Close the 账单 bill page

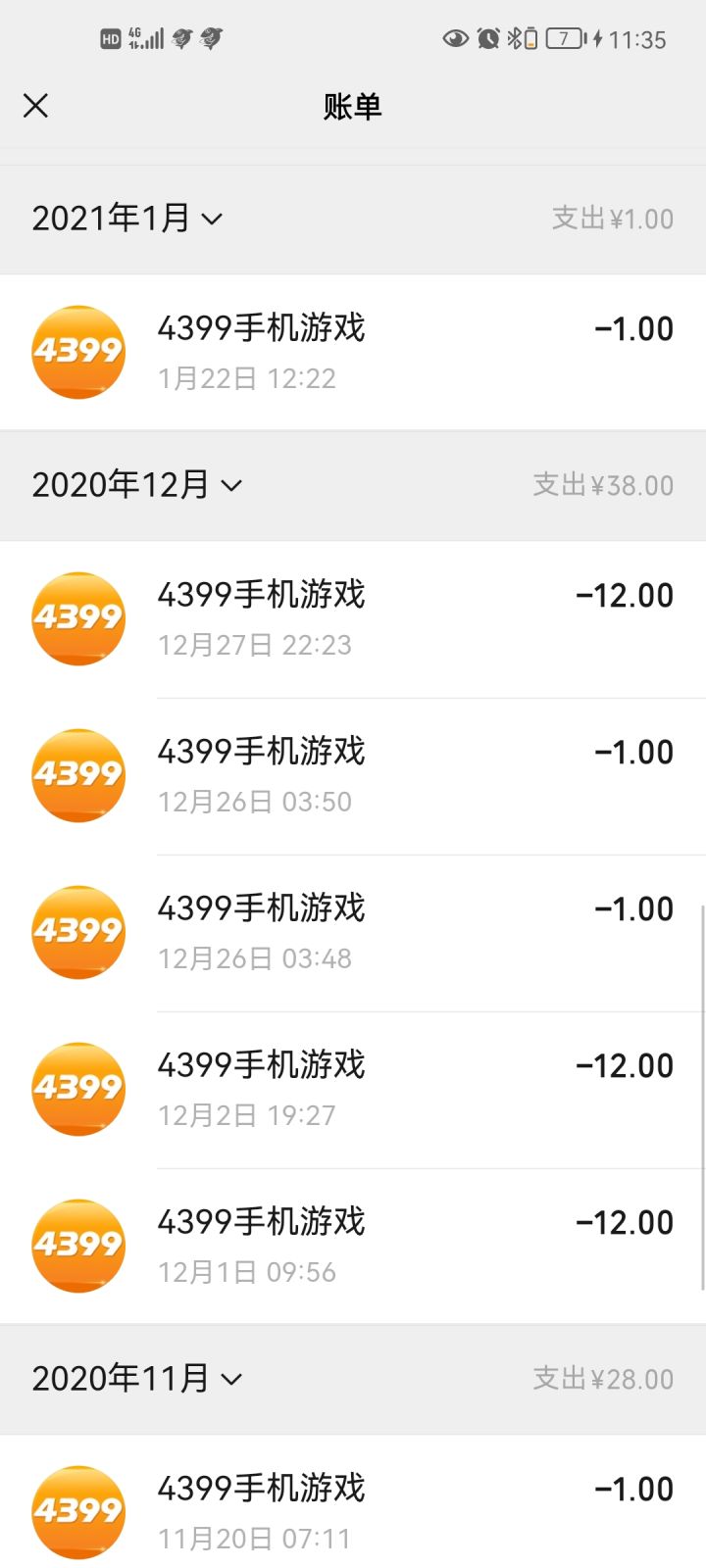coord(35,106)
